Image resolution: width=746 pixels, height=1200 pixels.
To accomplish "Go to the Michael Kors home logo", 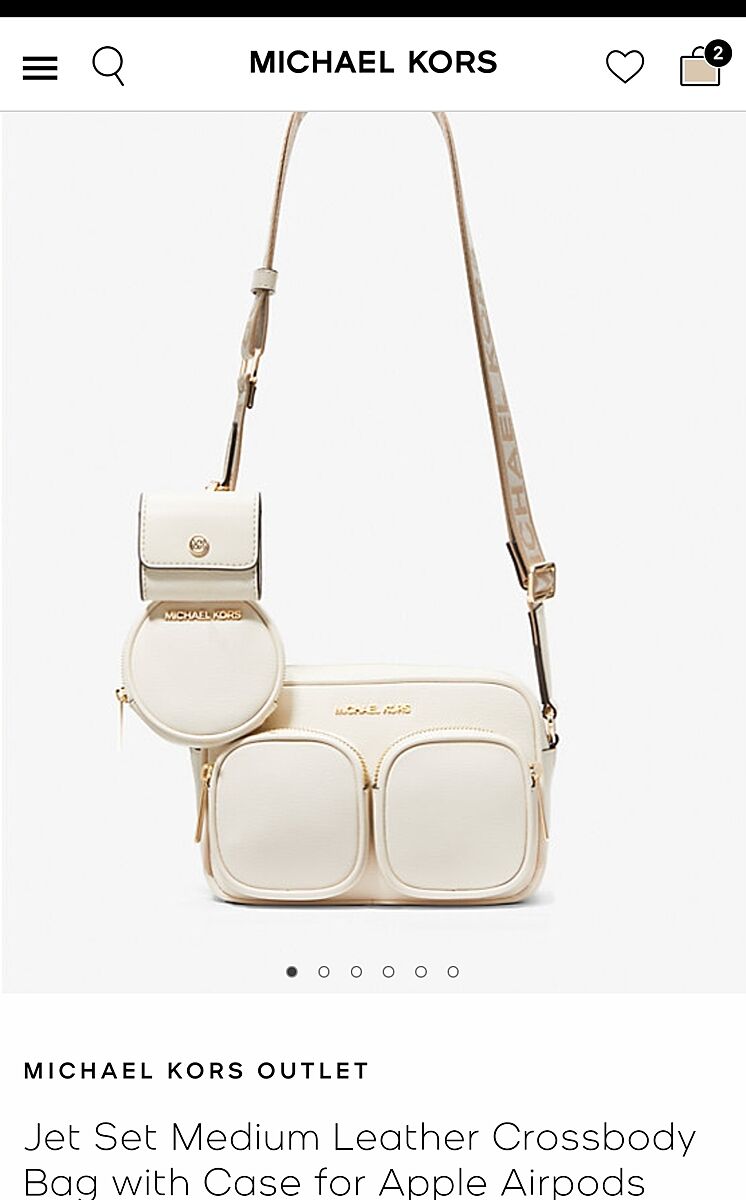I will (x=373, y=63).
